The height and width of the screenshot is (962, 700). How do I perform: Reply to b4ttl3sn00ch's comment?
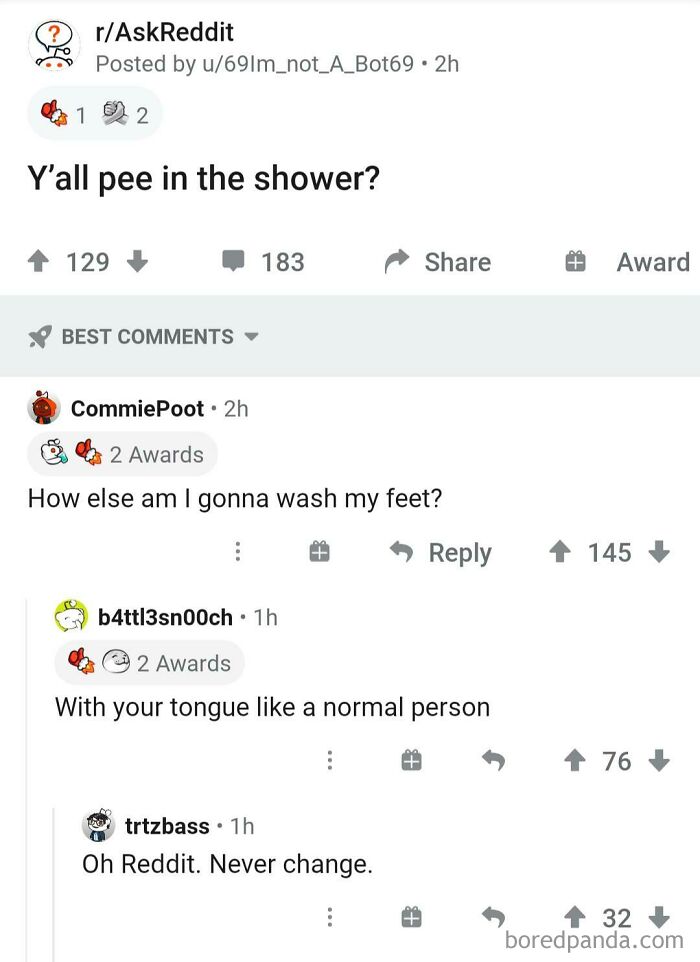pyautogui.click(x=492, y=762)
